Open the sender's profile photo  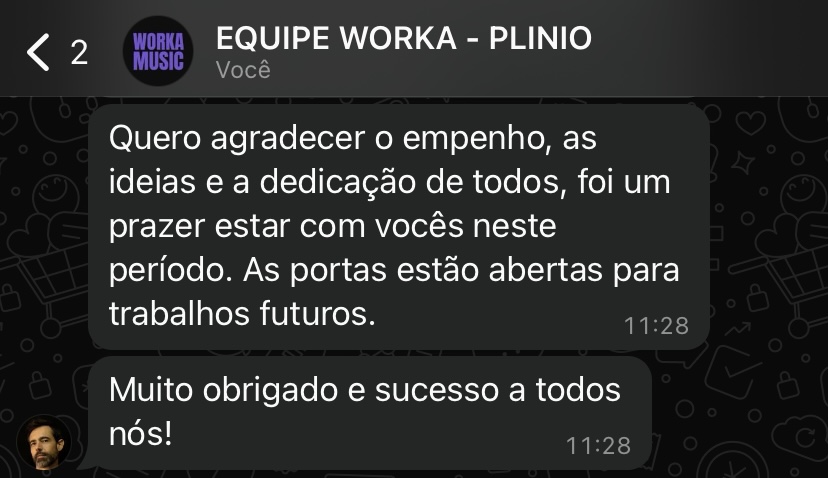click(x=44, y=440)
